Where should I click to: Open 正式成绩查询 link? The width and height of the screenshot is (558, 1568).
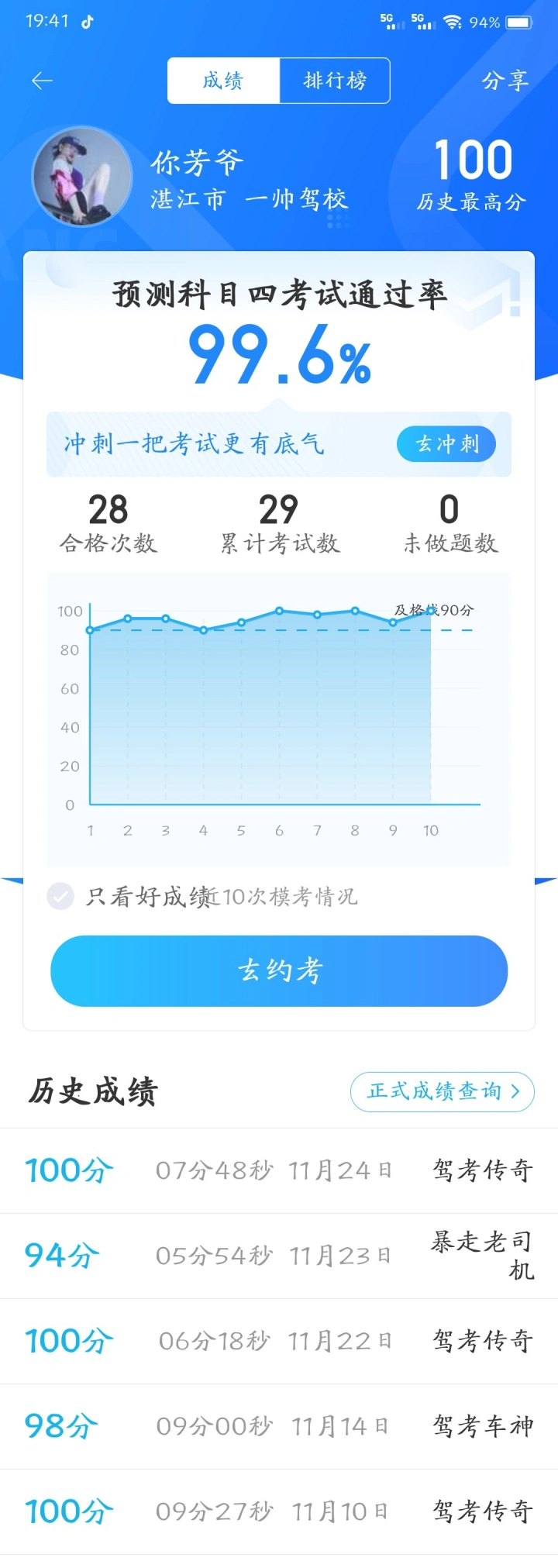pyautogui.click(x=442, y=1091)
